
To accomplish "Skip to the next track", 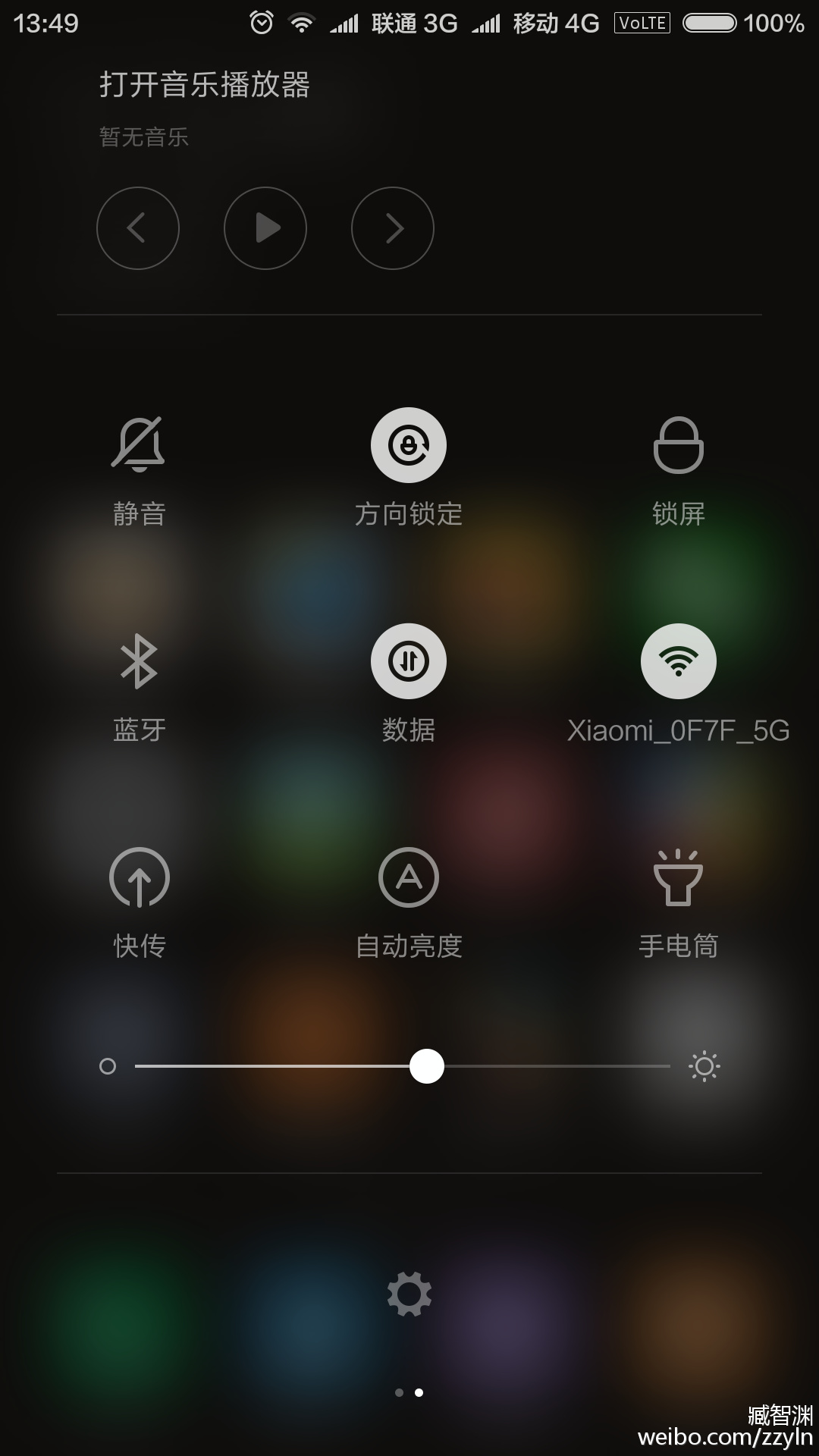I will coord(393,228).
